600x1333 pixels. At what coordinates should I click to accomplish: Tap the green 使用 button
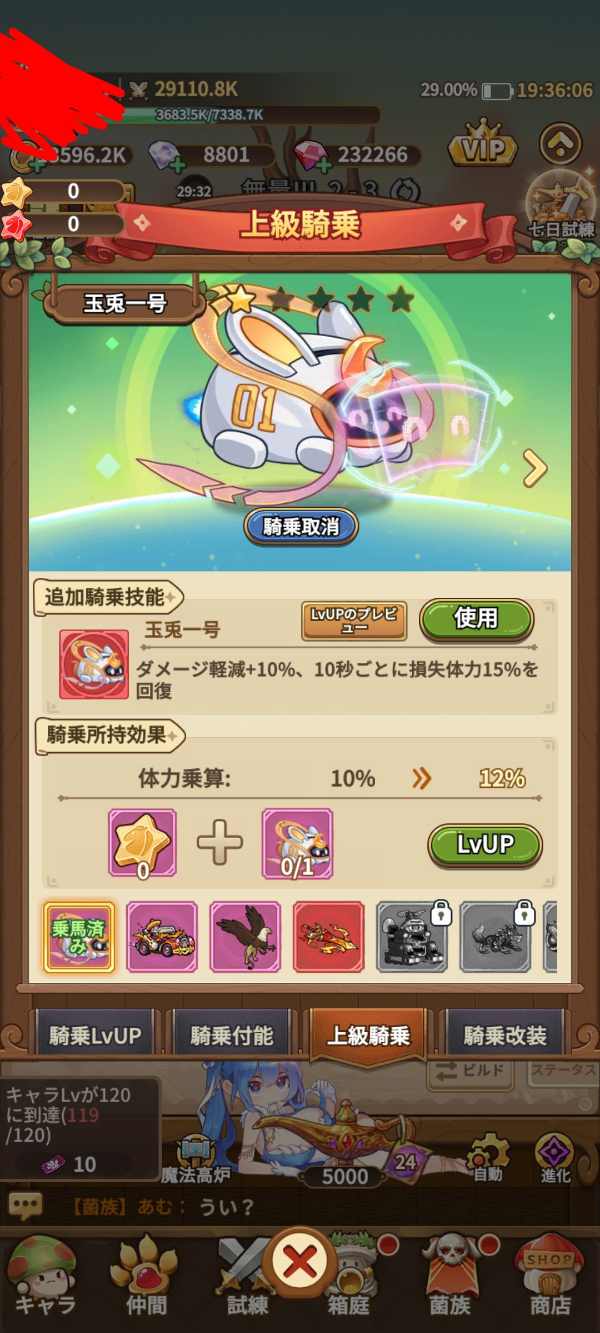tap(475, 619)
